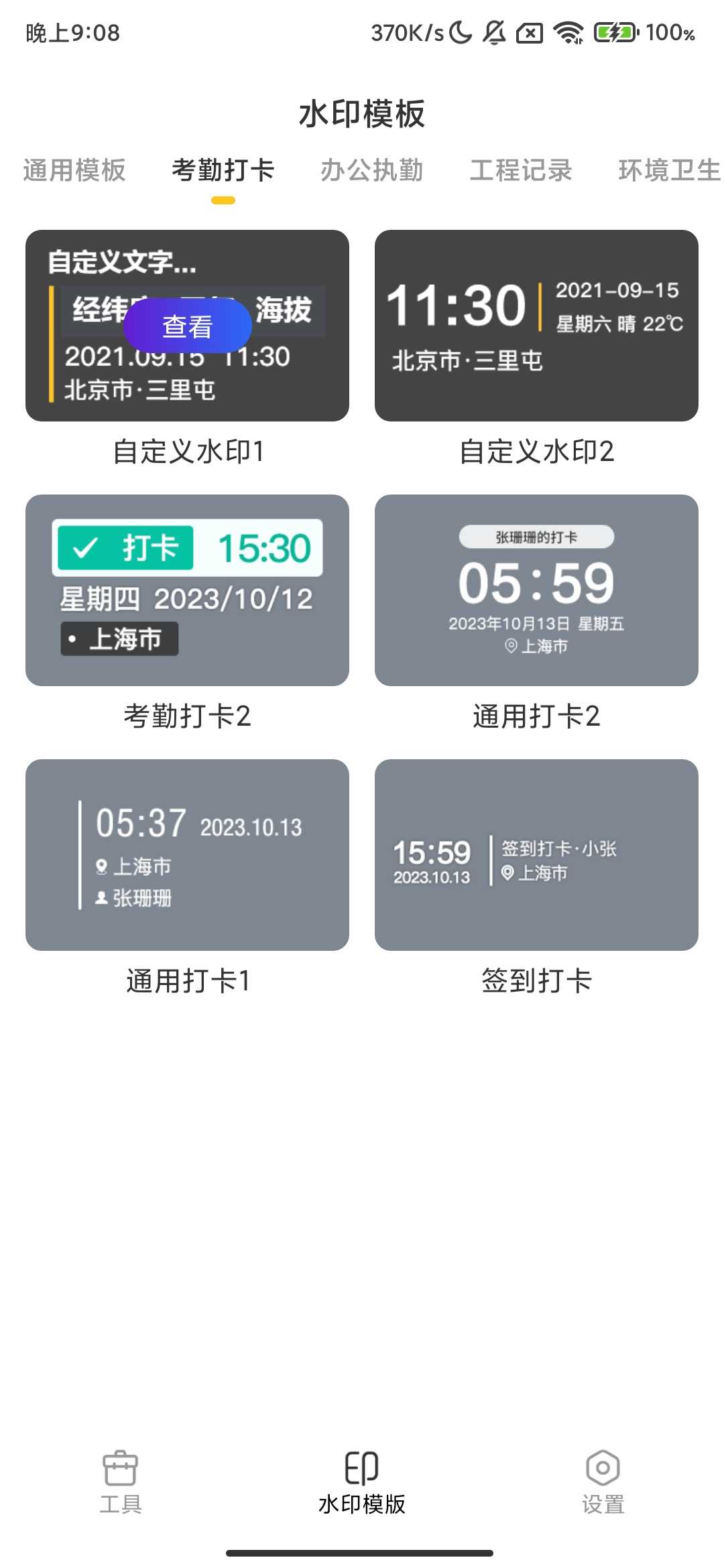Viewport: 724px width, 1568px height.
Task: Go to 工具 in bottom navigation
Action: (121, 1482)
